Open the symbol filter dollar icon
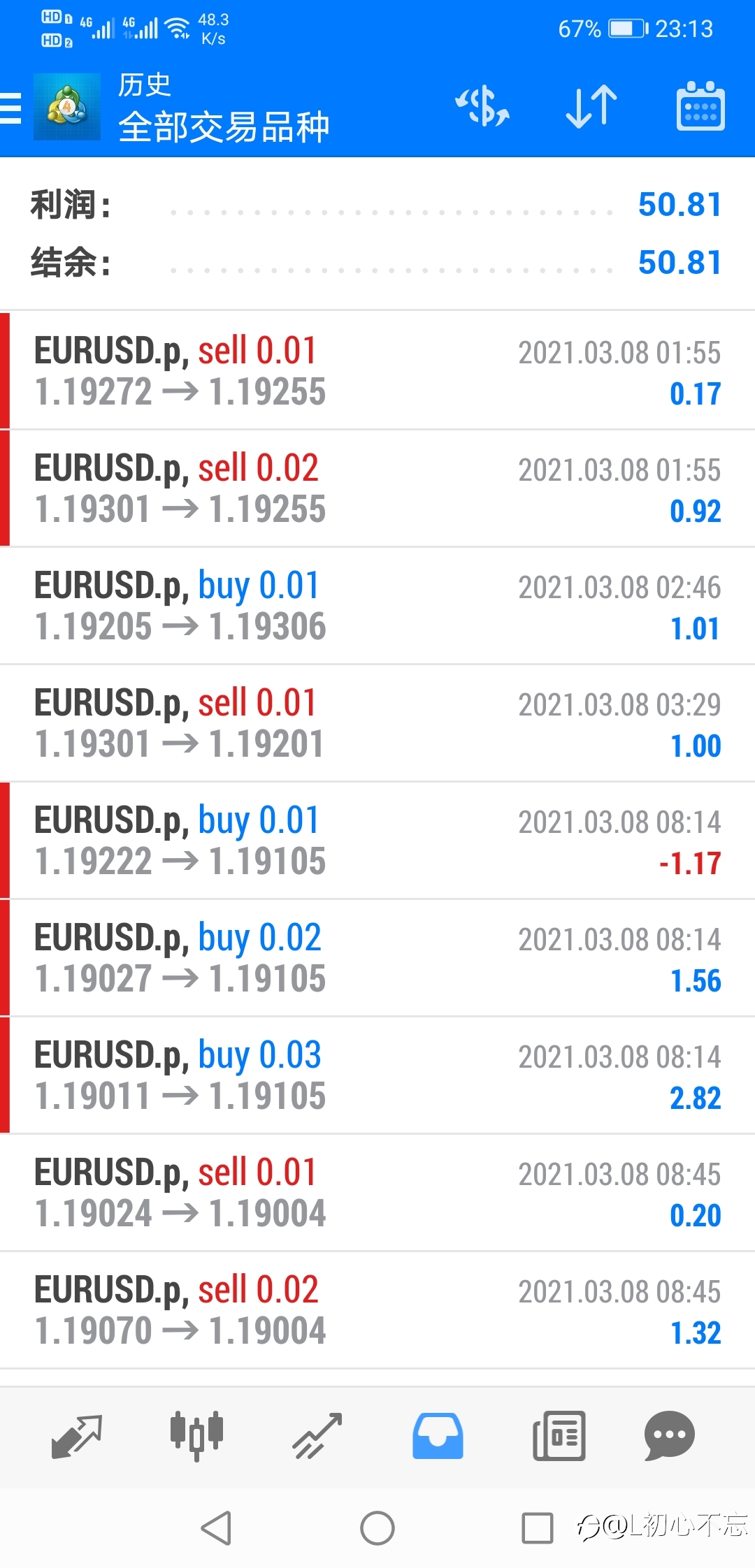Screen dimensions: 755x1568 [482, 107]
